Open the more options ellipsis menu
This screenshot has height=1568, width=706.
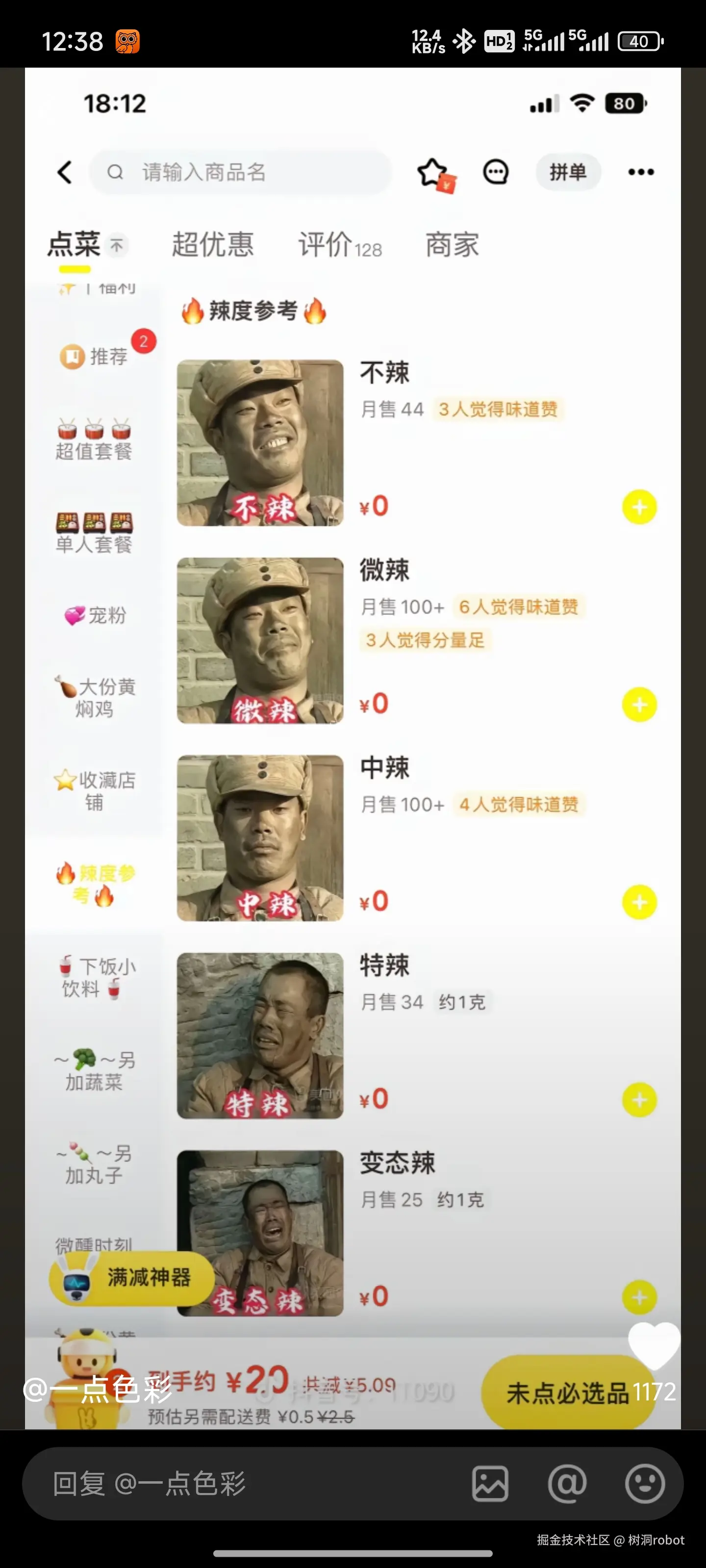[x=640, y=171]
